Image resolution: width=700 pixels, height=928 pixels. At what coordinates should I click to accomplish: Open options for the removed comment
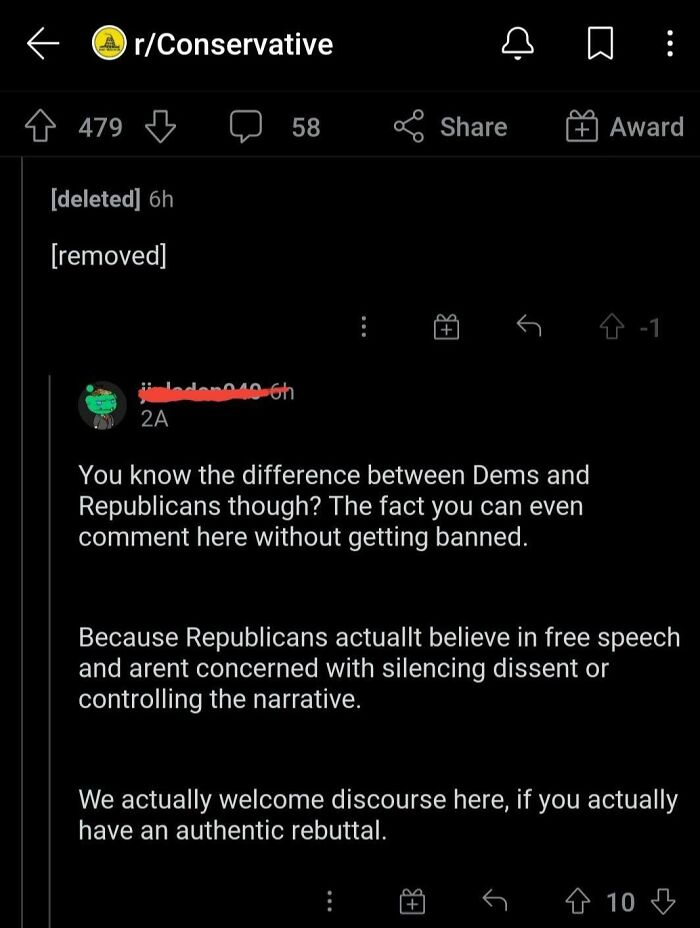[363, 326]
